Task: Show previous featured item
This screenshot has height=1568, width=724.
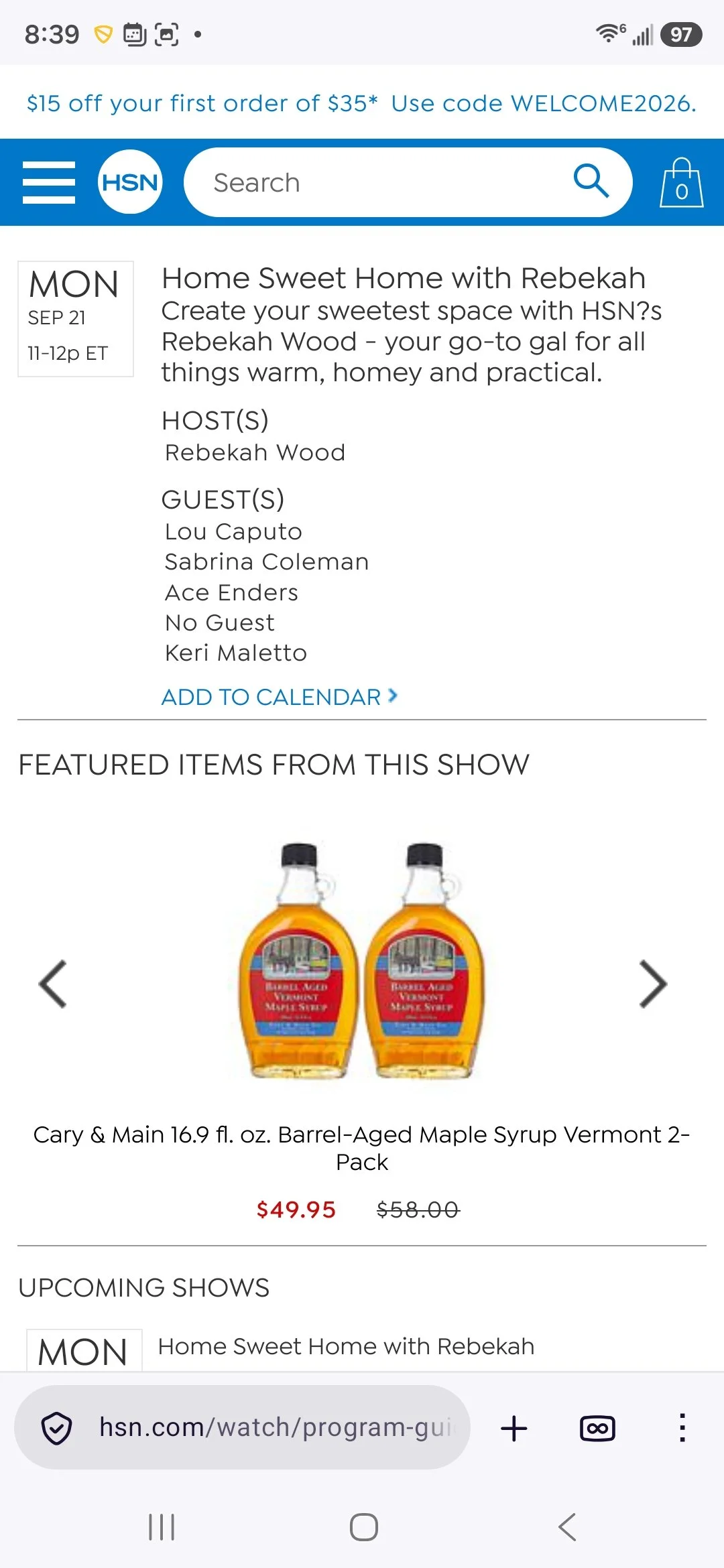Action: click(x=53, y=984)
